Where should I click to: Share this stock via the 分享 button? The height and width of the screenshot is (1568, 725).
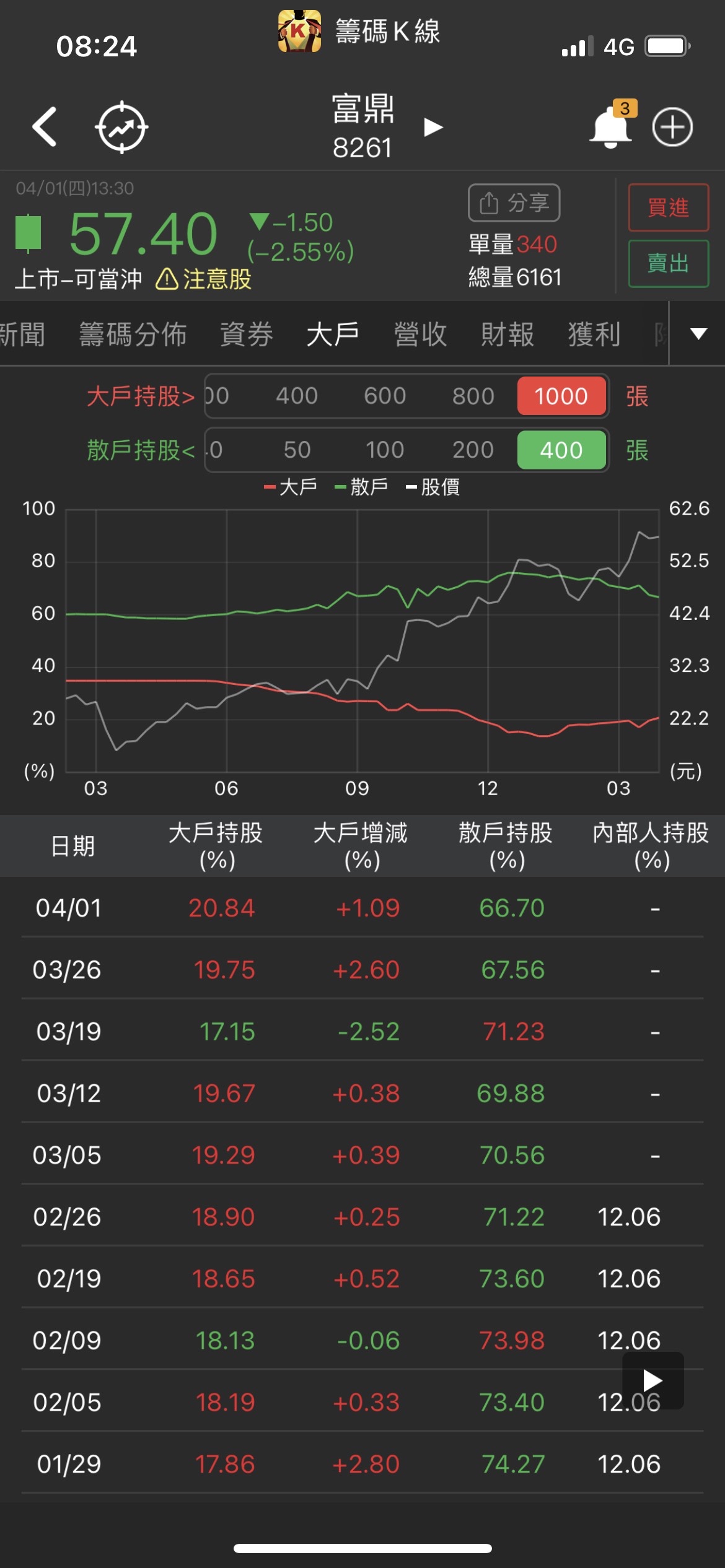pyautogui.click(x=514, y=203)
